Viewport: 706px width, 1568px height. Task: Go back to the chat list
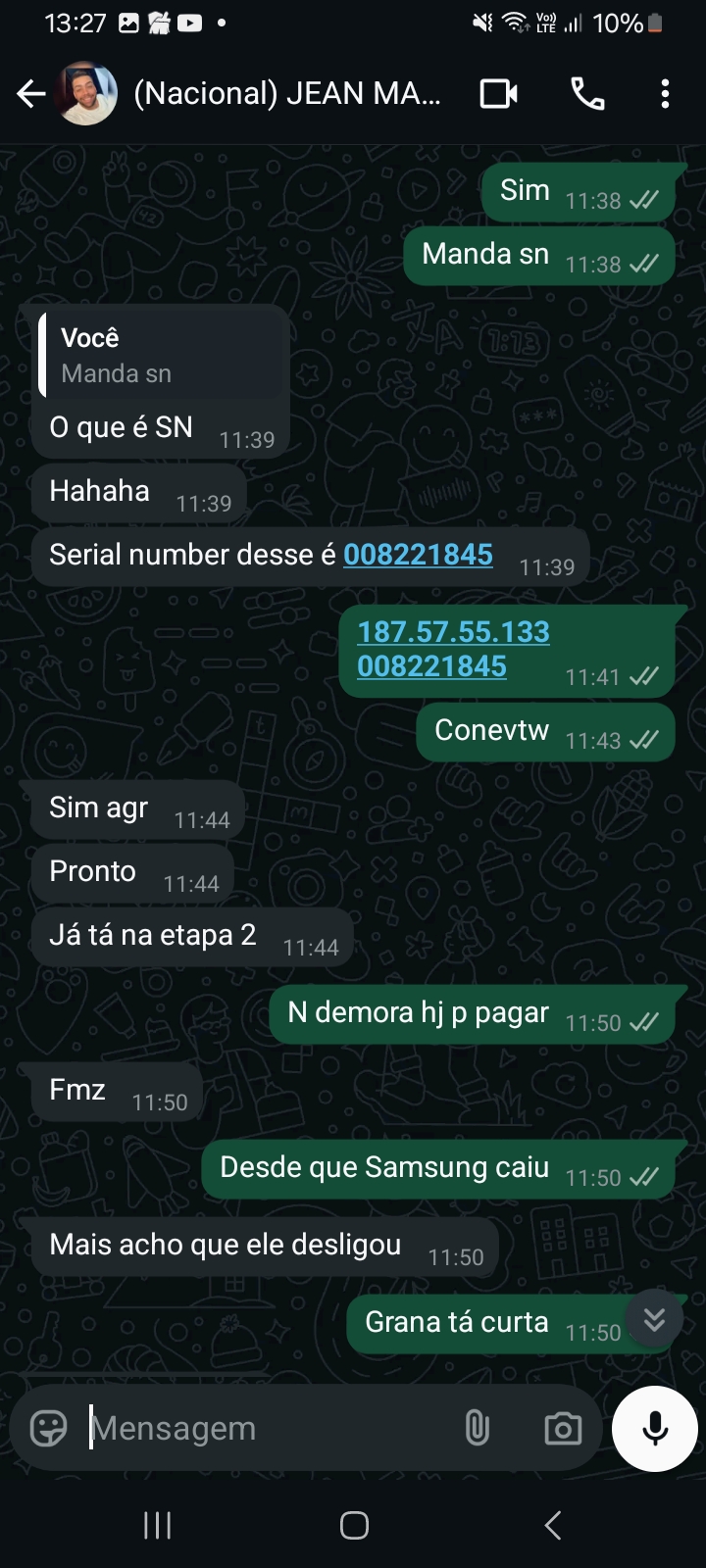coord(31,94)
